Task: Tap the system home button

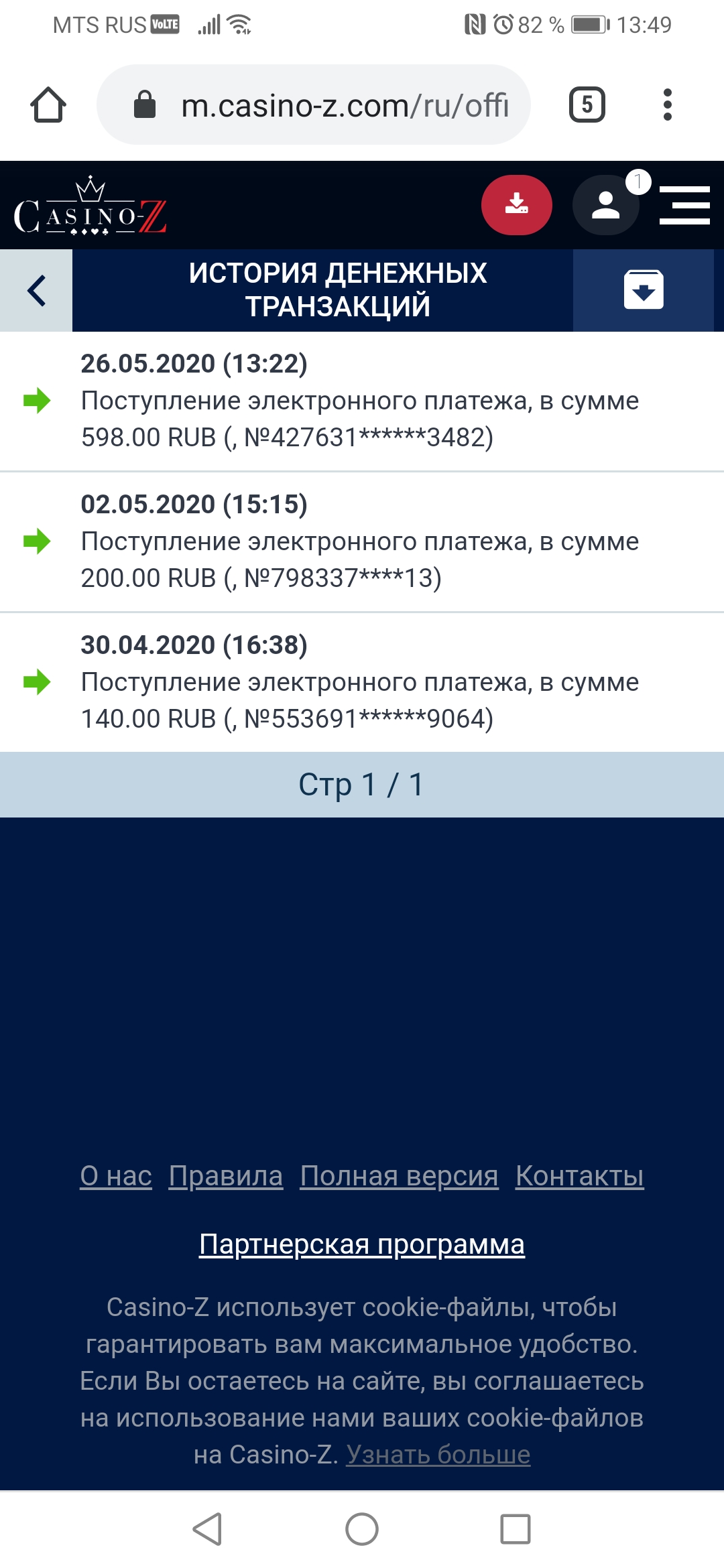Action: click(362, 1529)
